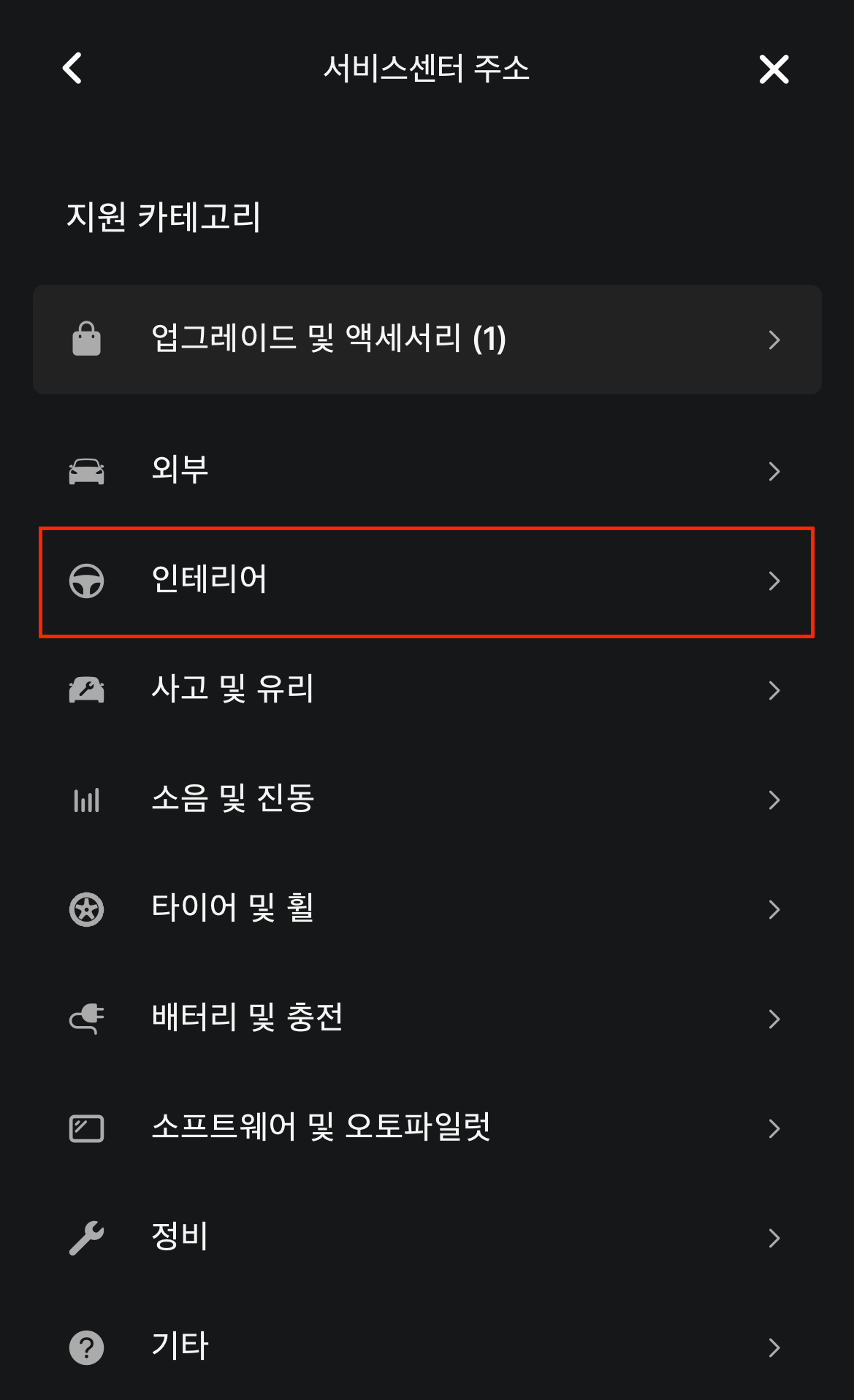Open 업그레이드 및 액세서리 (1) category
Viewport: 854px width, 1400px height.
[427, 340]
